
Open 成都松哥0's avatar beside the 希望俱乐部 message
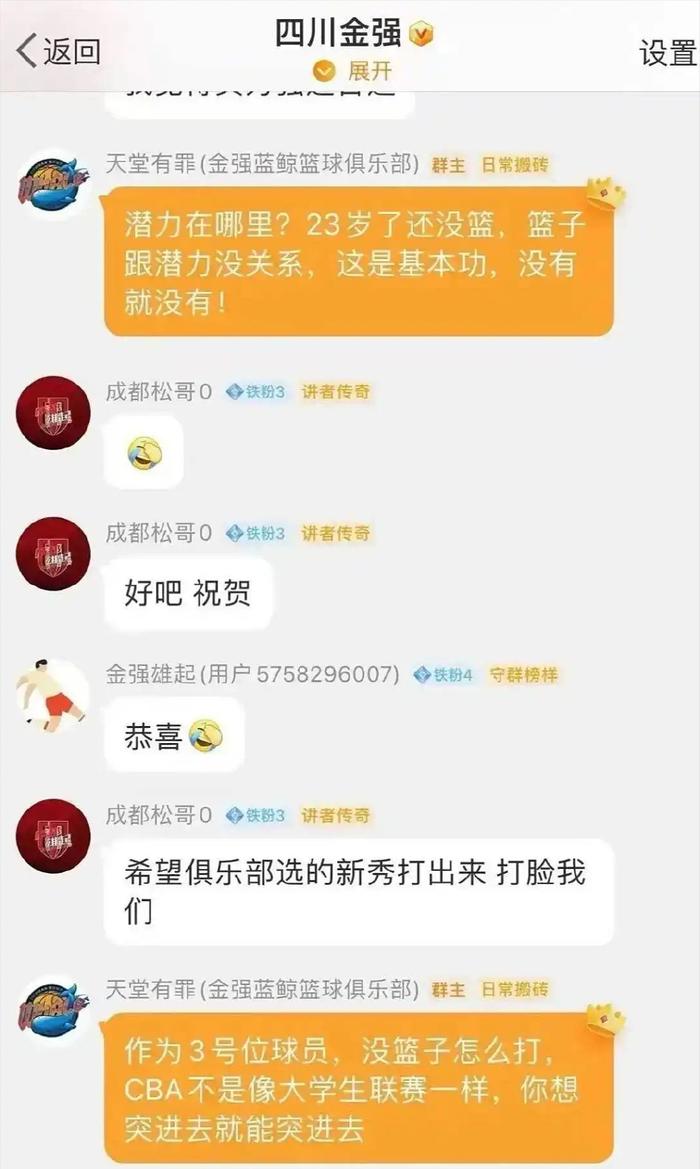coord(52,836)
